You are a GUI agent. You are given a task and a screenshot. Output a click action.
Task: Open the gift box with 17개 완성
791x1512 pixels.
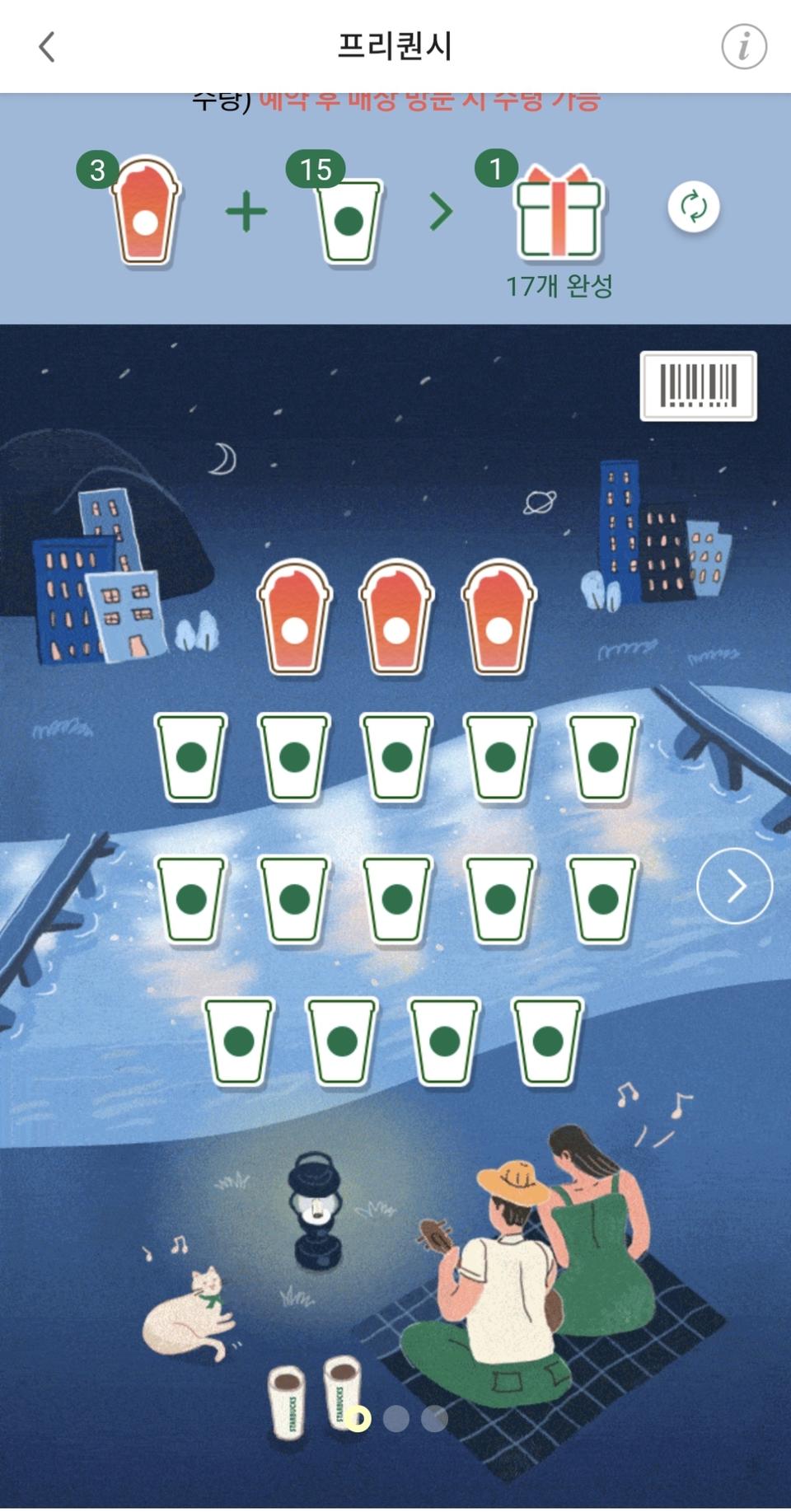point(559,214)
